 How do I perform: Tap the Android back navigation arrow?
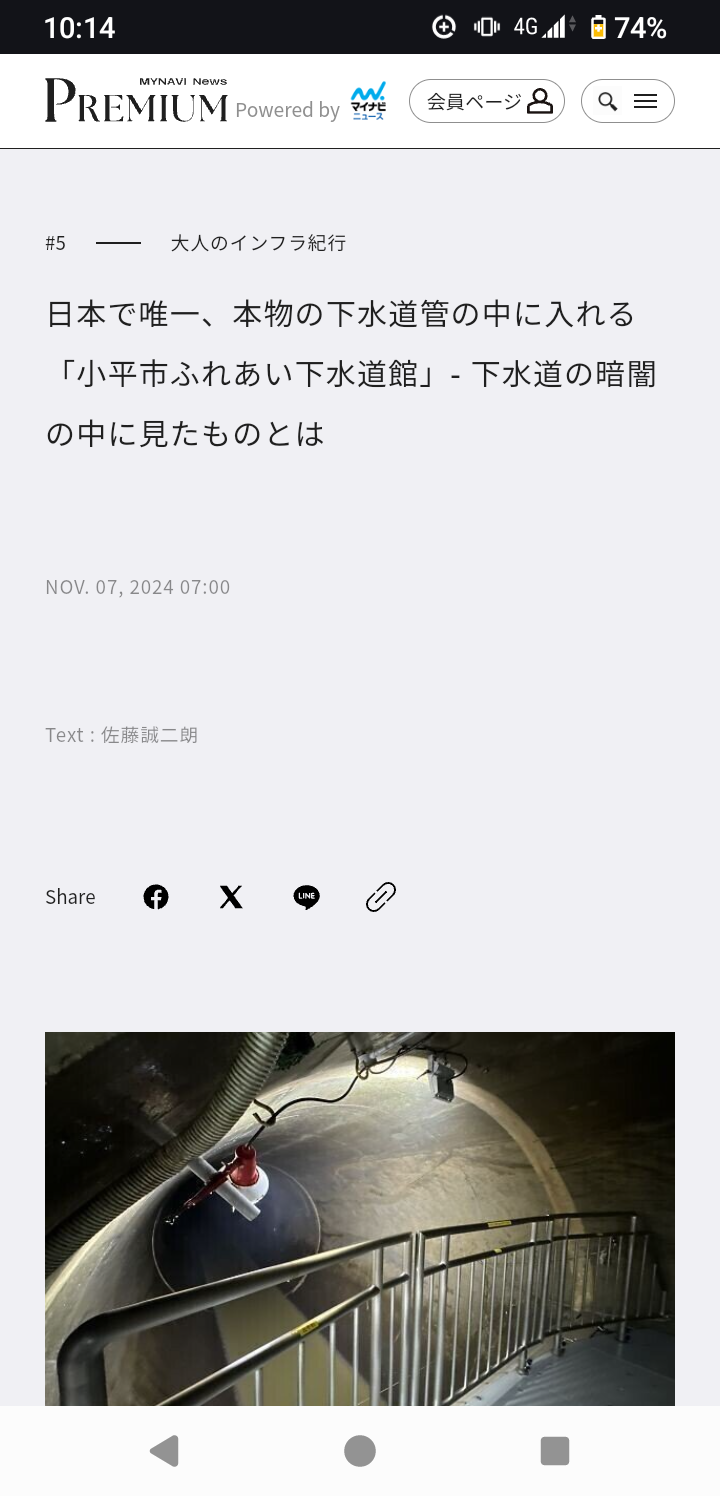(165, 1450)
